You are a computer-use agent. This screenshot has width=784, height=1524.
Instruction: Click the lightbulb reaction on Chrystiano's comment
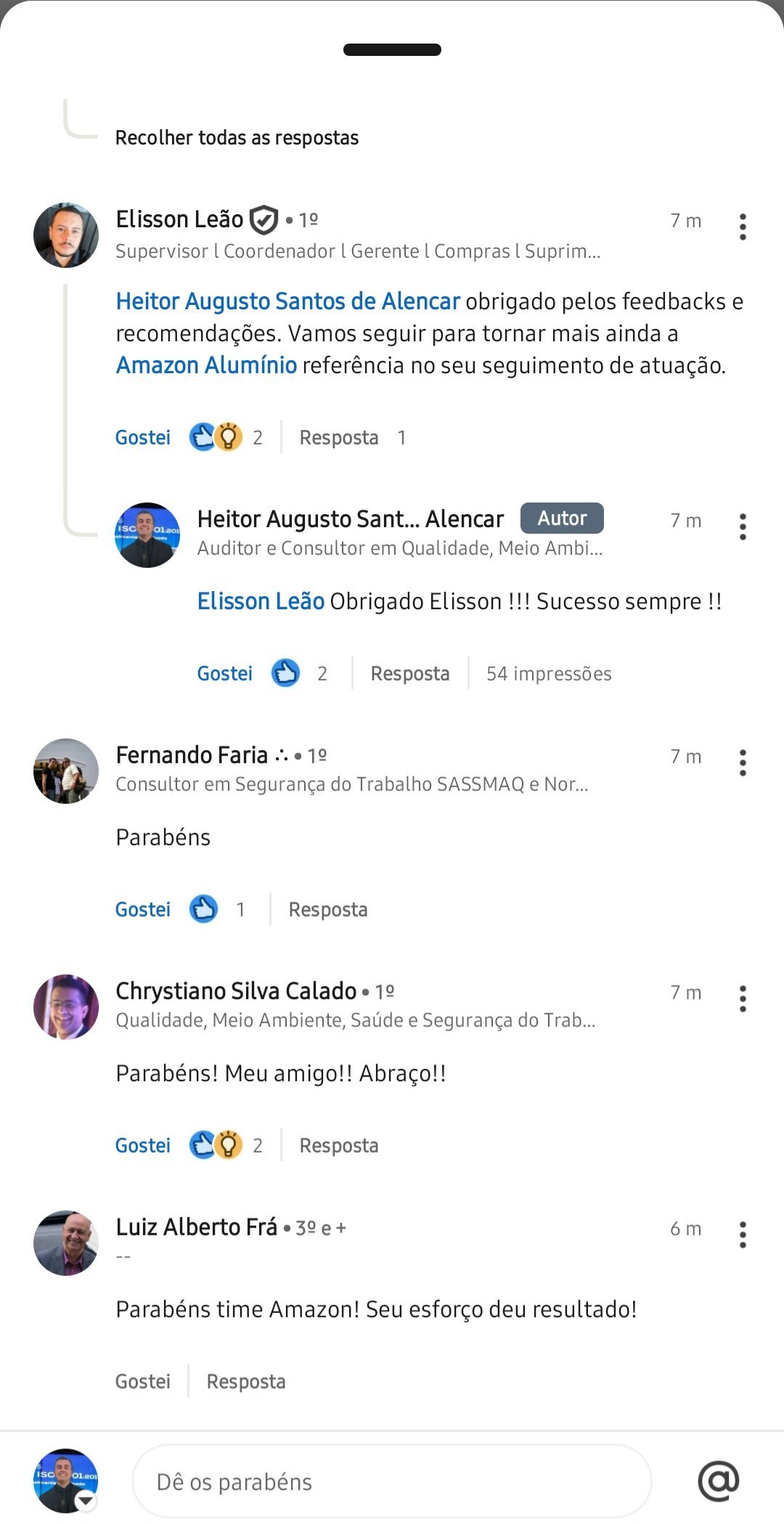pyautogui.click(x=229, y=1145)
